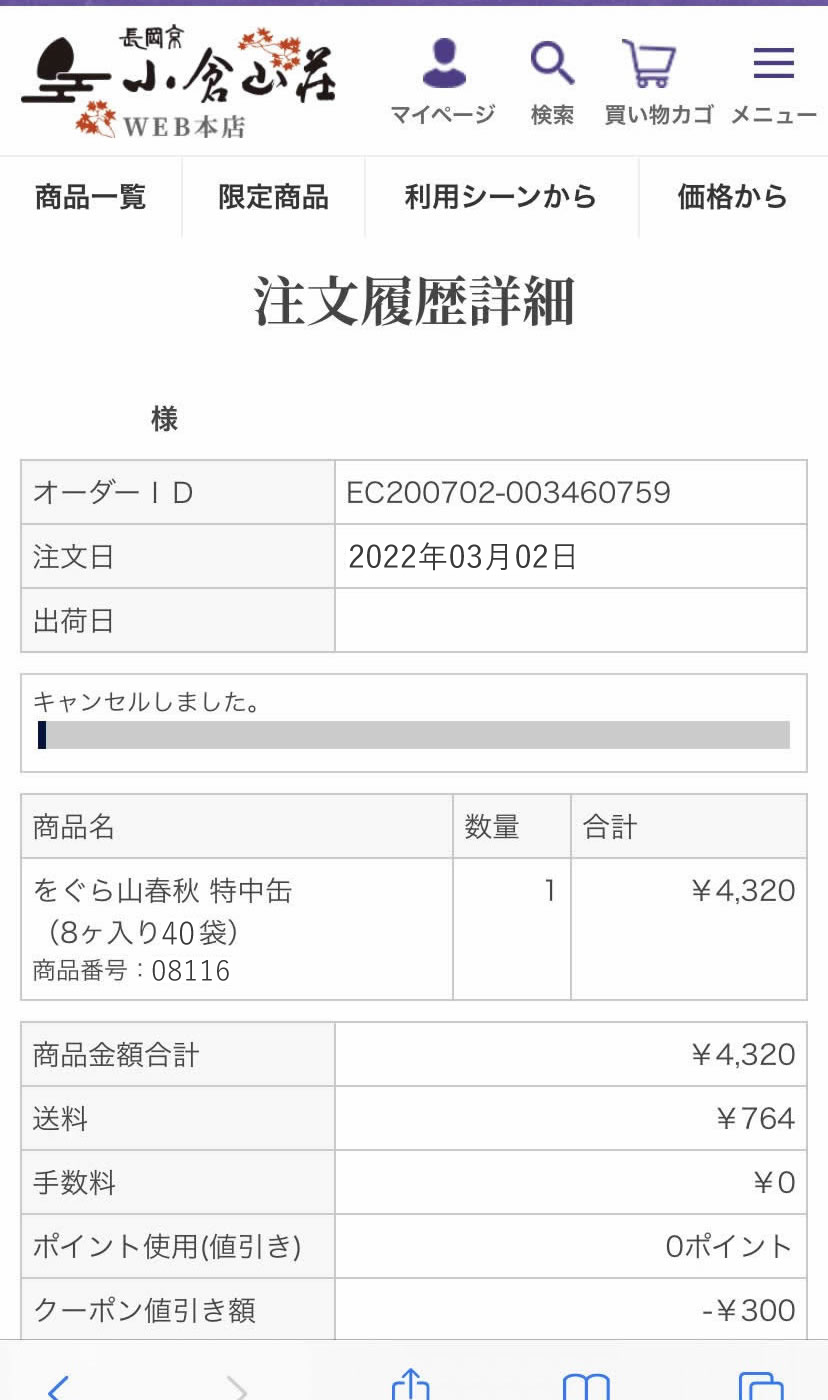Open the メニュー hamburger menu
The image size is (828, 1400).
773,82
